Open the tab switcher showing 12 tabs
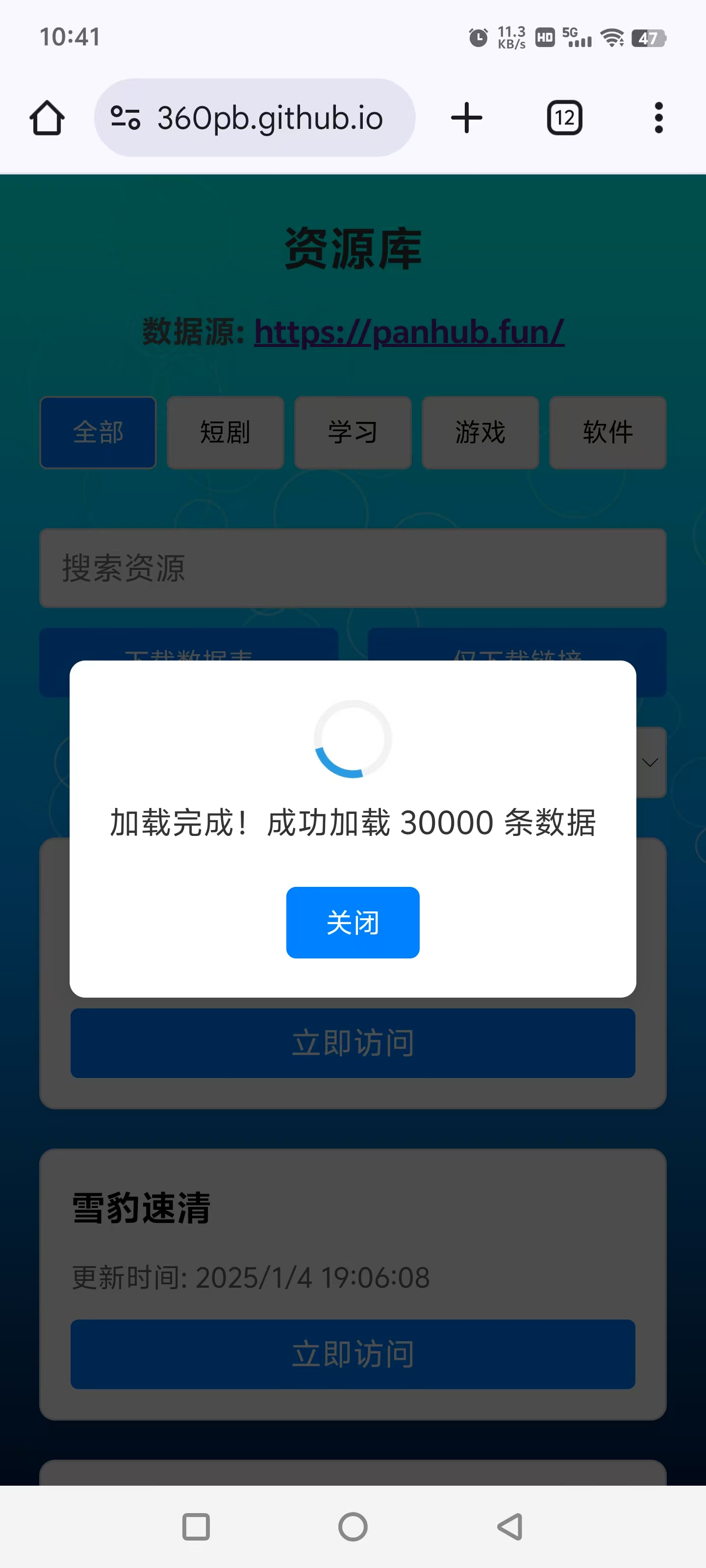706x1568 pixels. point(564,118)
